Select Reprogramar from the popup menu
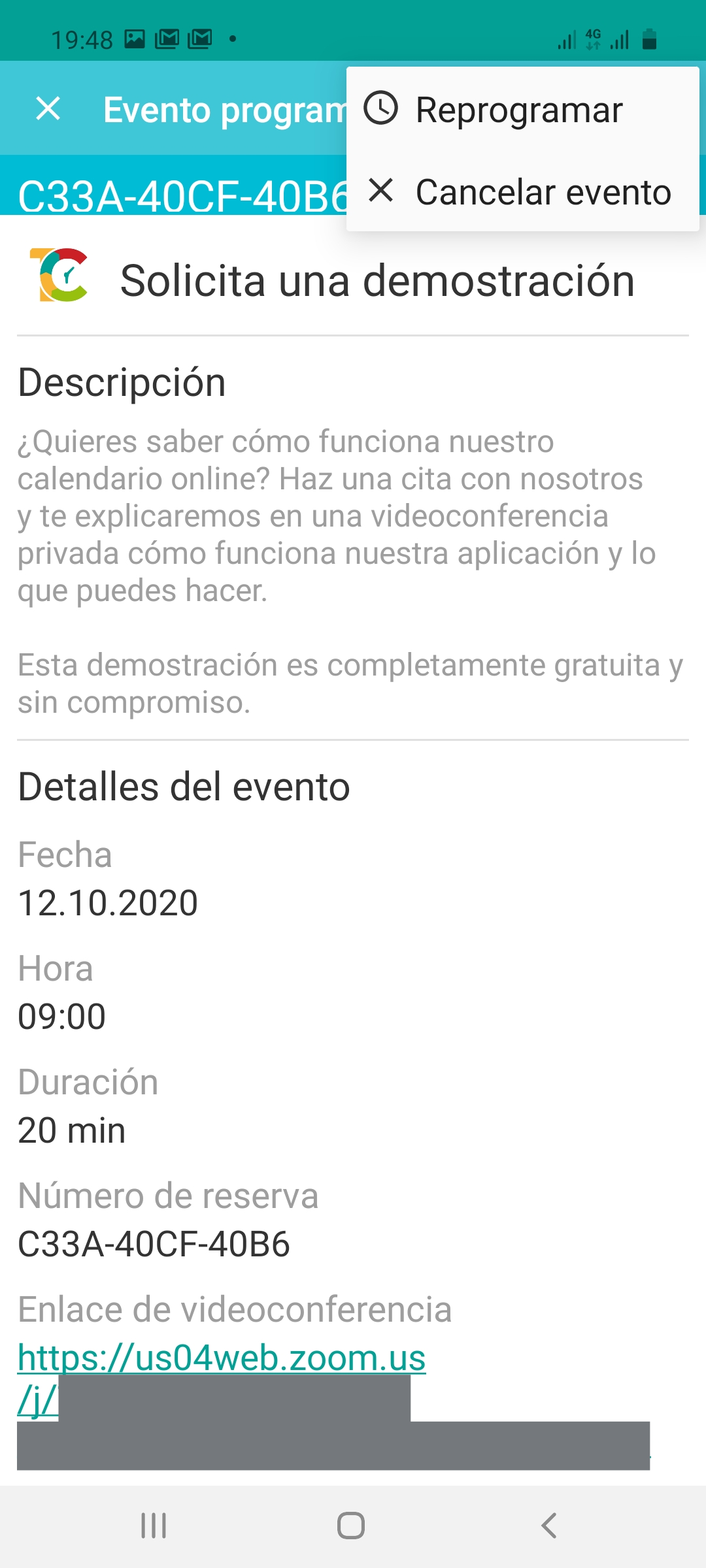Screen dimensions: 706x1568 [522, 109]
